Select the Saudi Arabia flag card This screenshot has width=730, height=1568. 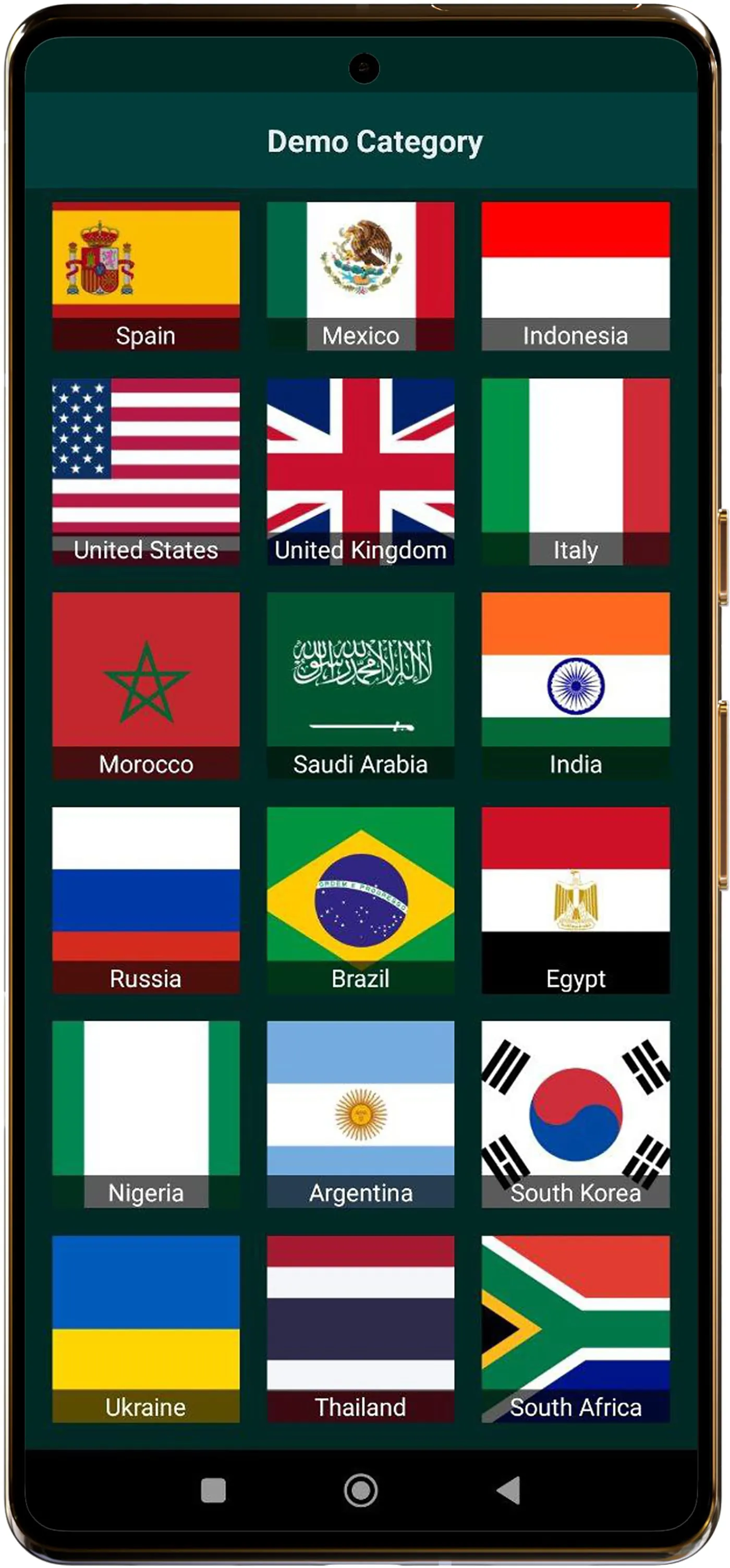360,685
